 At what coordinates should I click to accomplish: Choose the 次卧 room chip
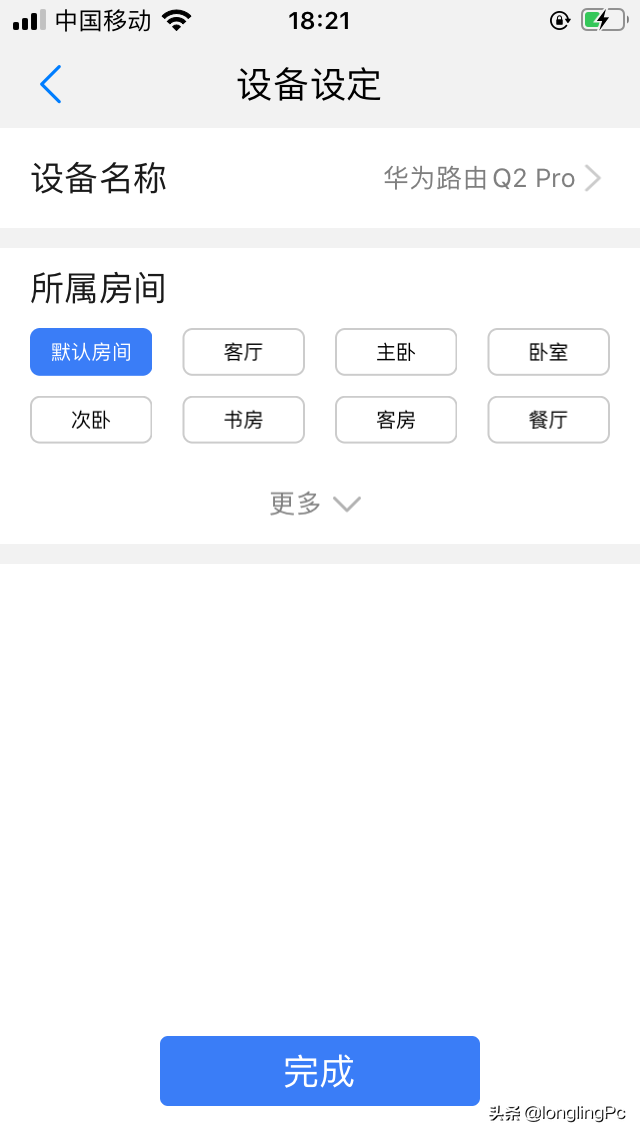[91, 419]
